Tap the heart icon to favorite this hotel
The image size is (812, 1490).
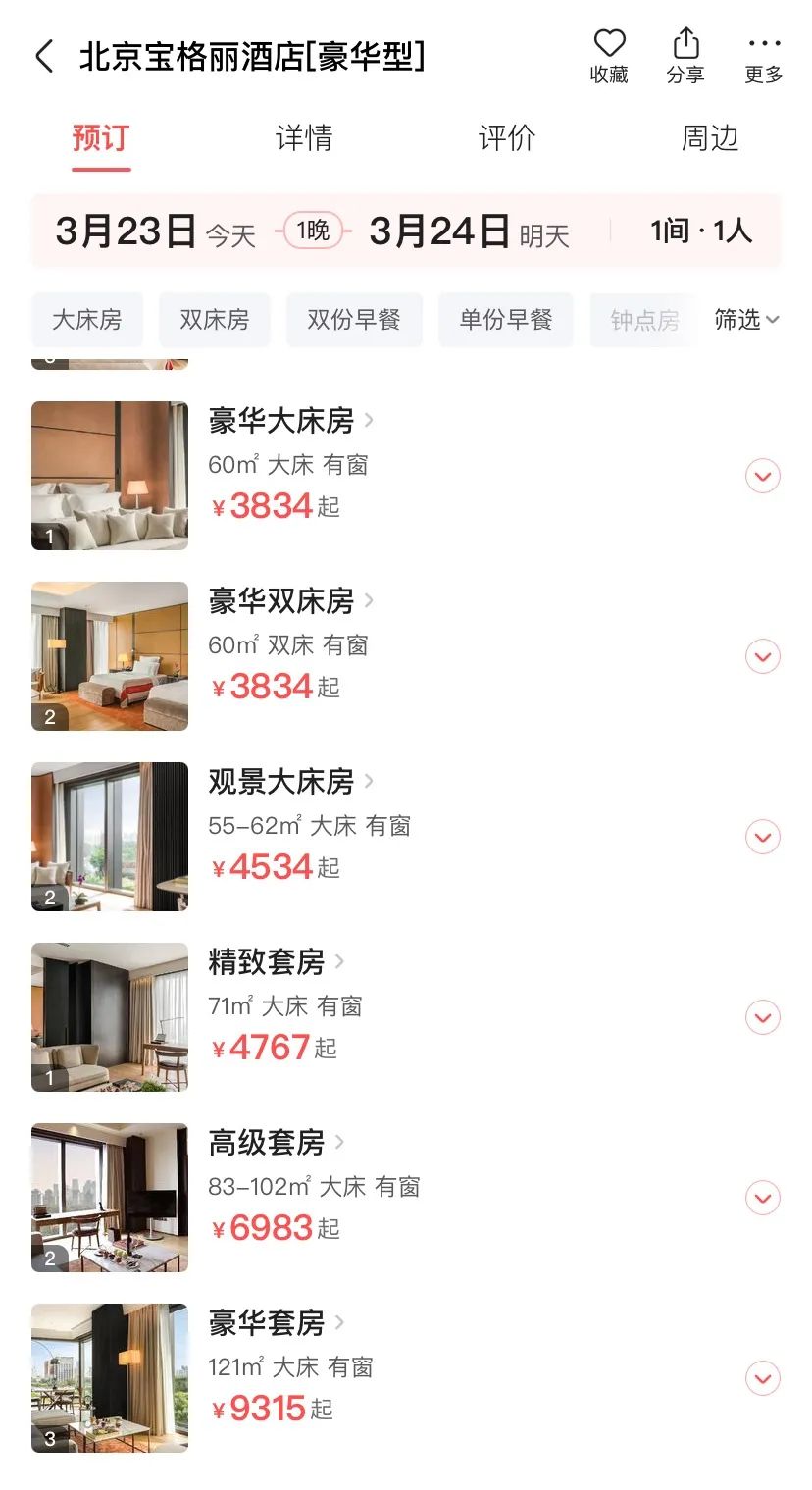coord(609,44)
